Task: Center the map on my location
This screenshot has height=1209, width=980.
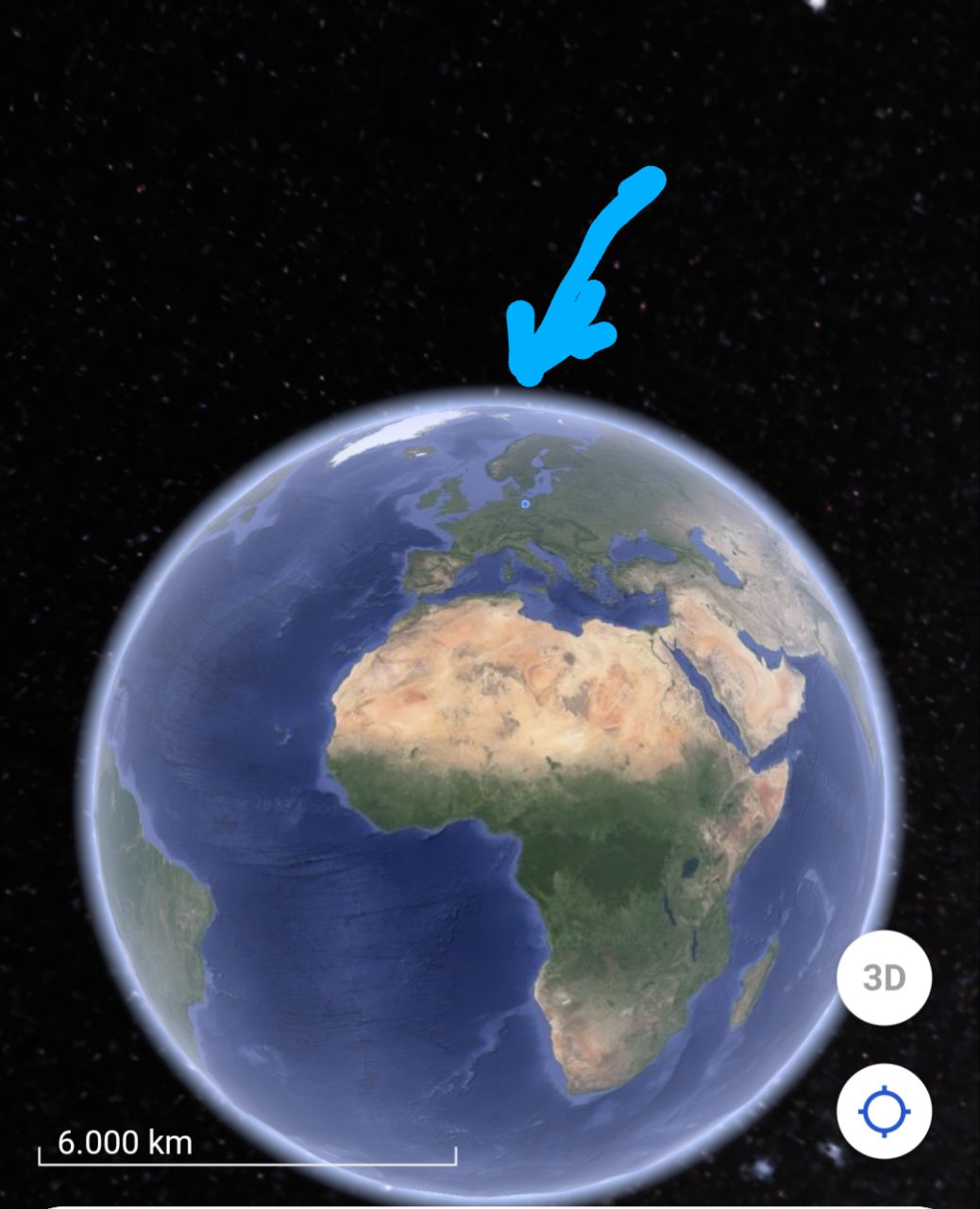Action: pyautogui.click(x=884, y=1111)
